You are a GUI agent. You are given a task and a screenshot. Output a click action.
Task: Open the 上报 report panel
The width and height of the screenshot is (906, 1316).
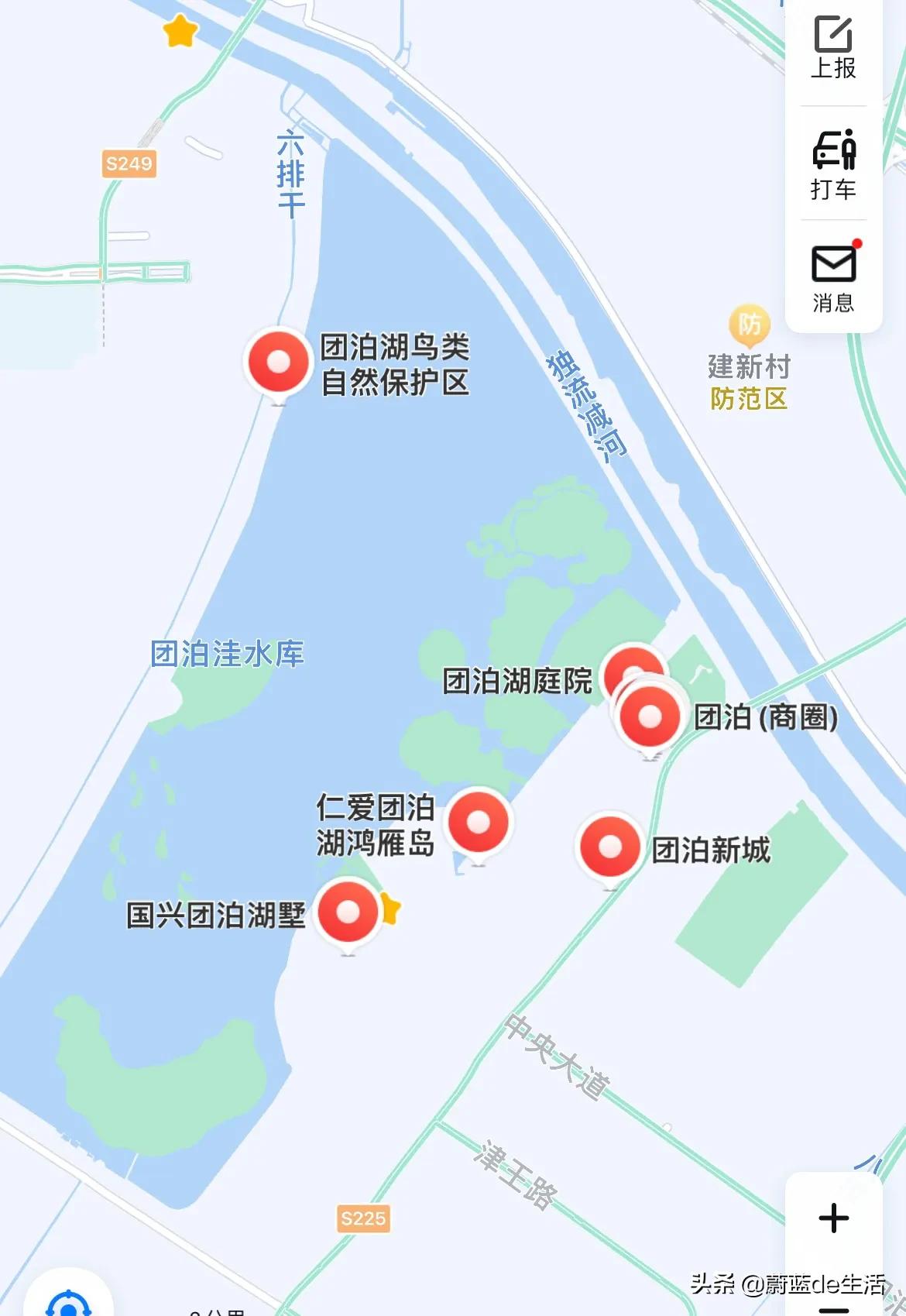(x=832, y=48)
